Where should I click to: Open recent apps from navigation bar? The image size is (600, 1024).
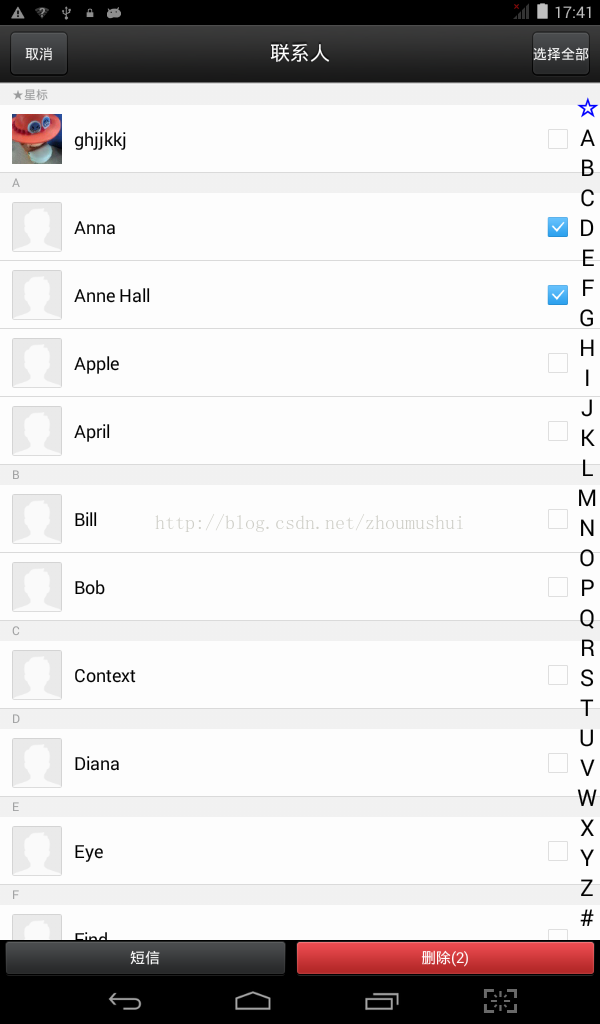(x=382, y=1000)
